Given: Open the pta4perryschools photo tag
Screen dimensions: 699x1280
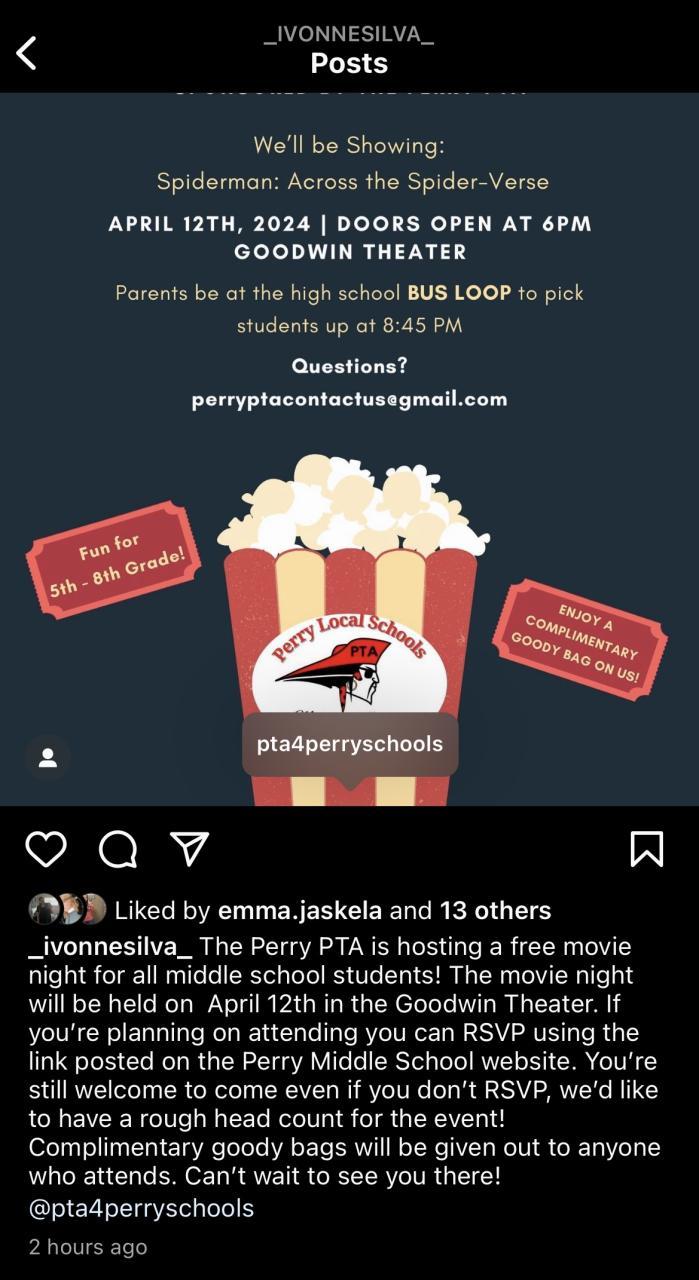Looking at the screenshot, I should point(350,744).
